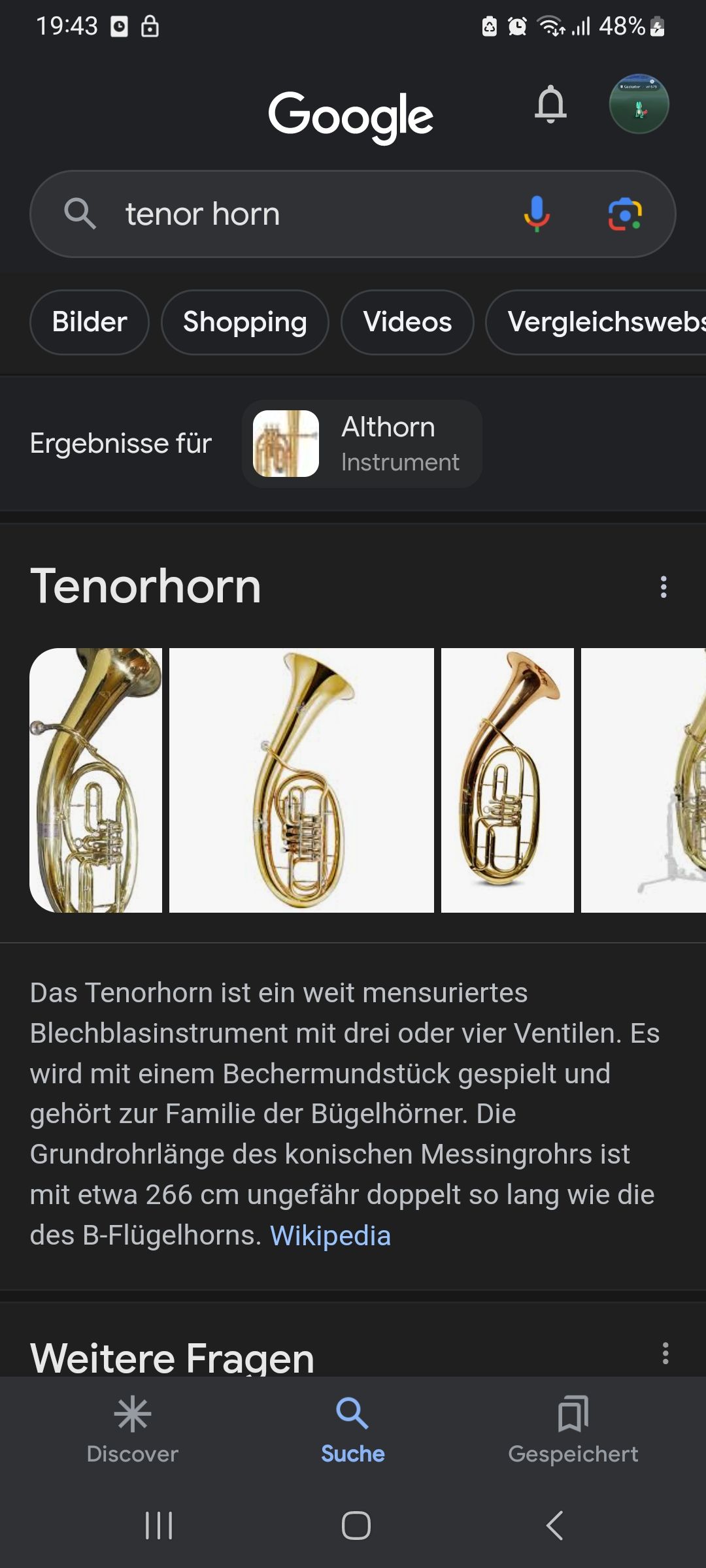Open the notifications bell
This screenshot has width=706, height=1568.
pyautogui.click(x=550, y=105)
